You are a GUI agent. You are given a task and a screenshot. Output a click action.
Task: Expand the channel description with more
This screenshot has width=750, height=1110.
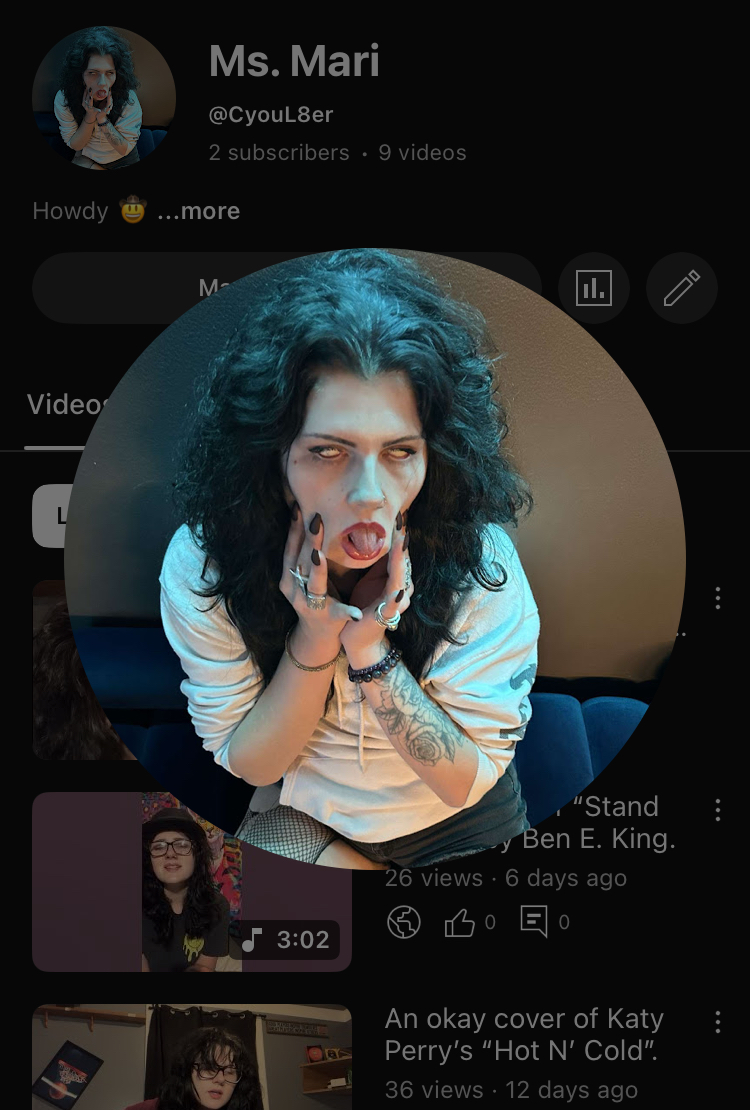(198, 211)
